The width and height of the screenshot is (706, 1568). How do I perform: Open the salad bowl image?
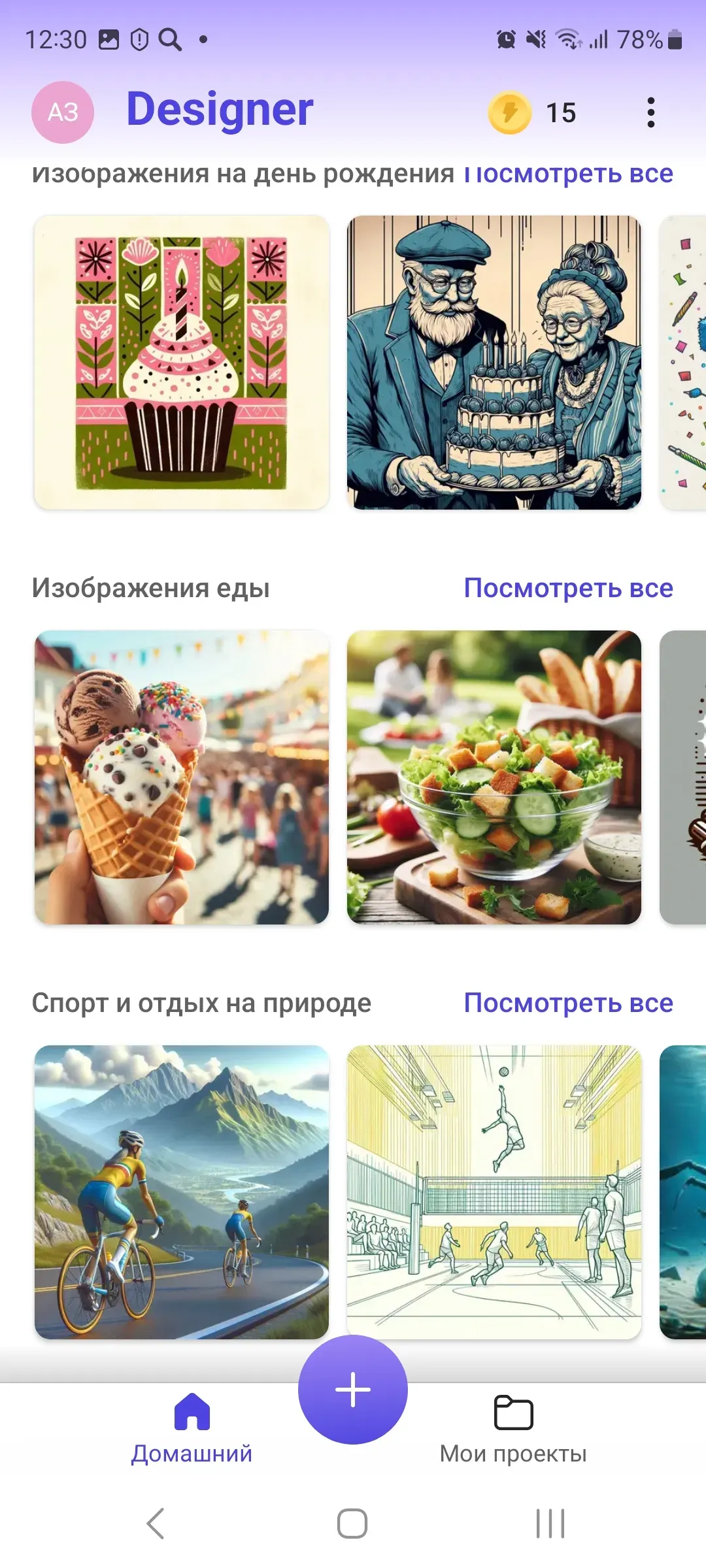coord(494,777)
